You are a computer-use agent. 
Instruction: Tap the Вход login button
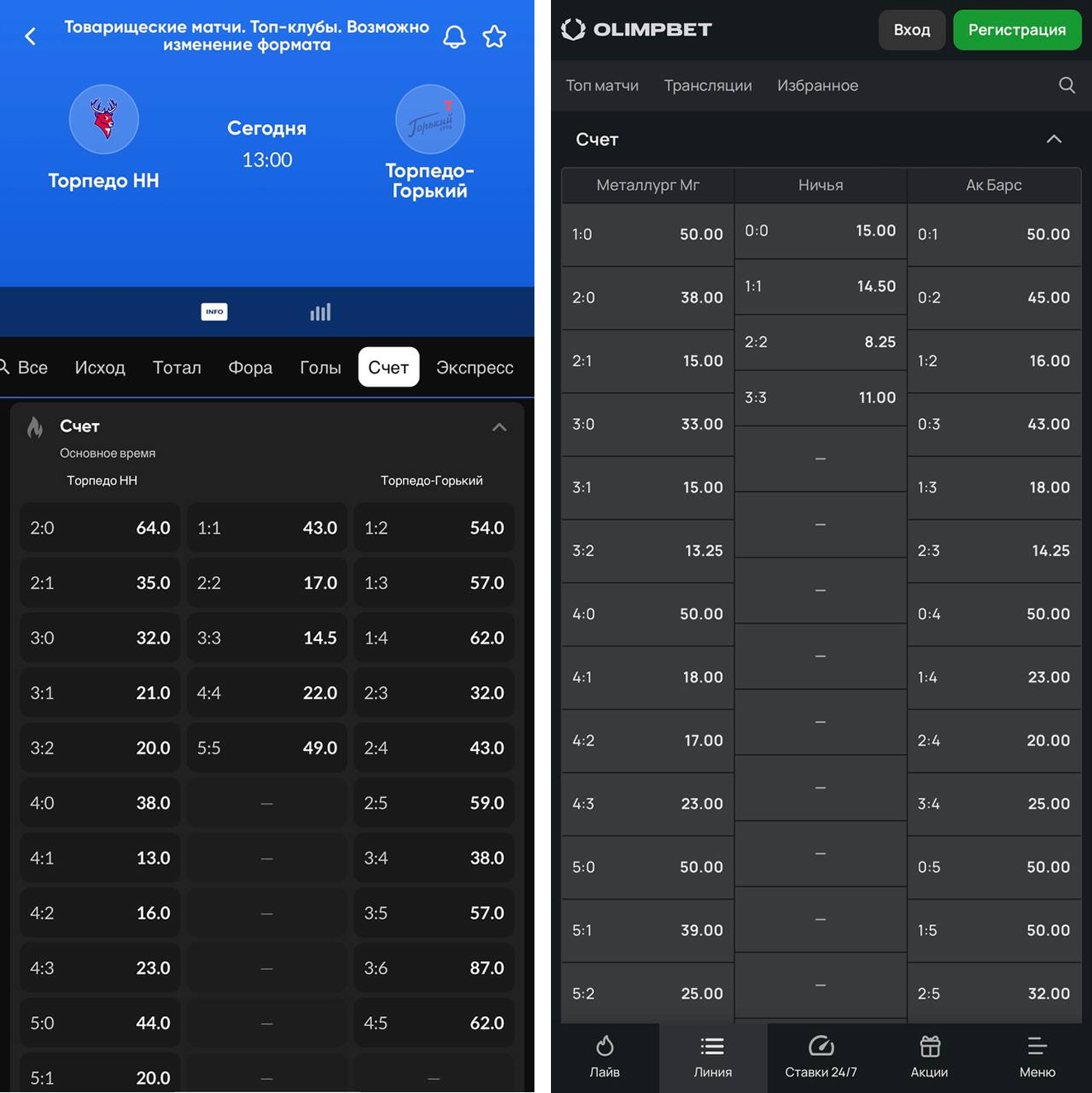[911, 30]
